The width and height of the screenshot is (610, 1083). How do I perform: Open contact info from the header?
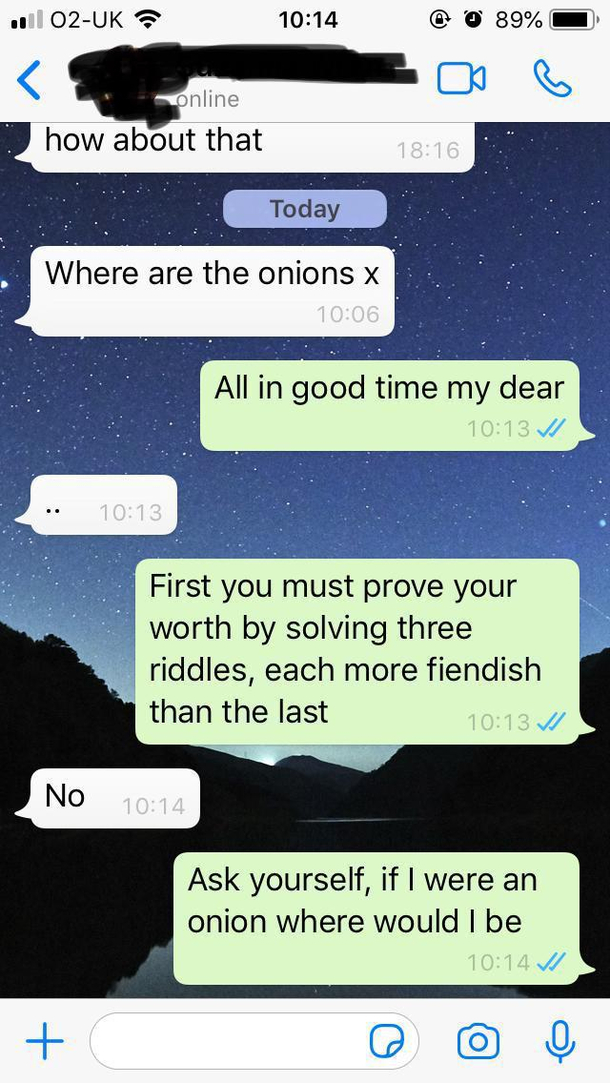(x=240, y=80)
